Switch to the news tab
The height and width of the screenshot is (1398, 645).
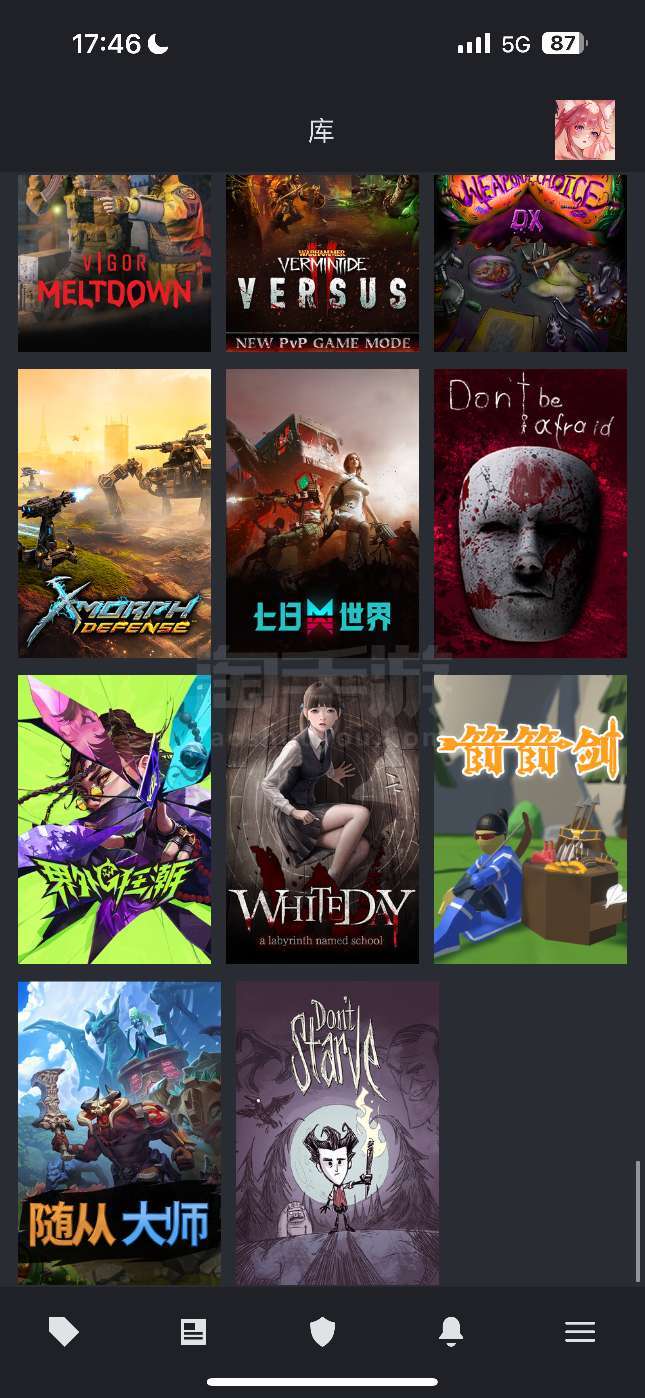[x=193, y=1332]
